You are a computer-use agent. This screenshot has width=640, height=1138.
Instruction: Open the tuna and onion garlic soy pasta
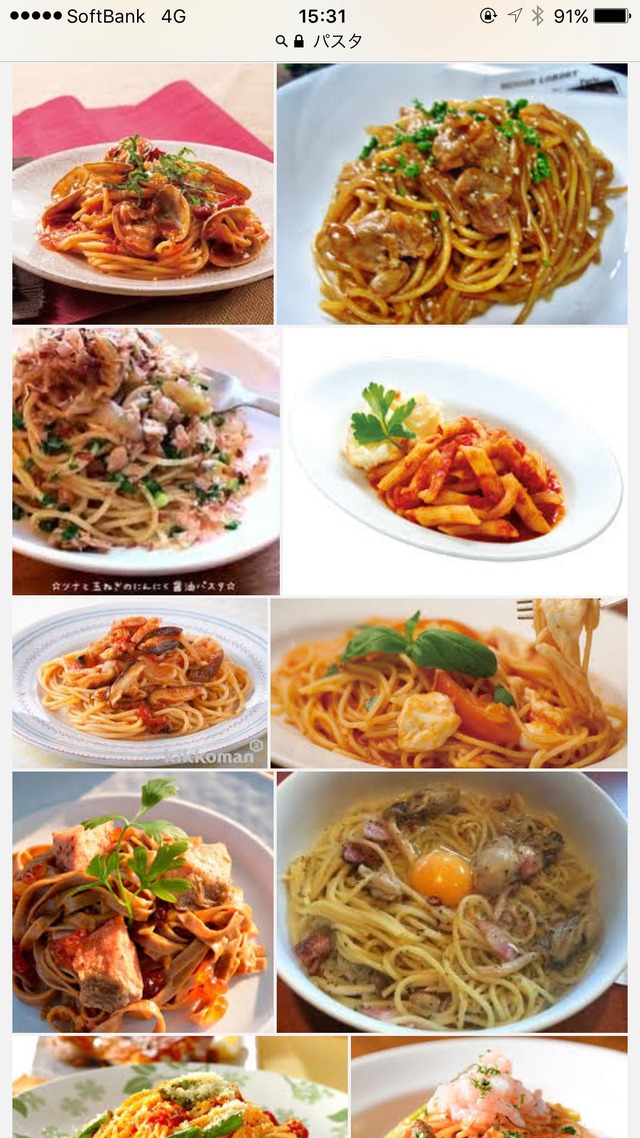coord(146,461)
